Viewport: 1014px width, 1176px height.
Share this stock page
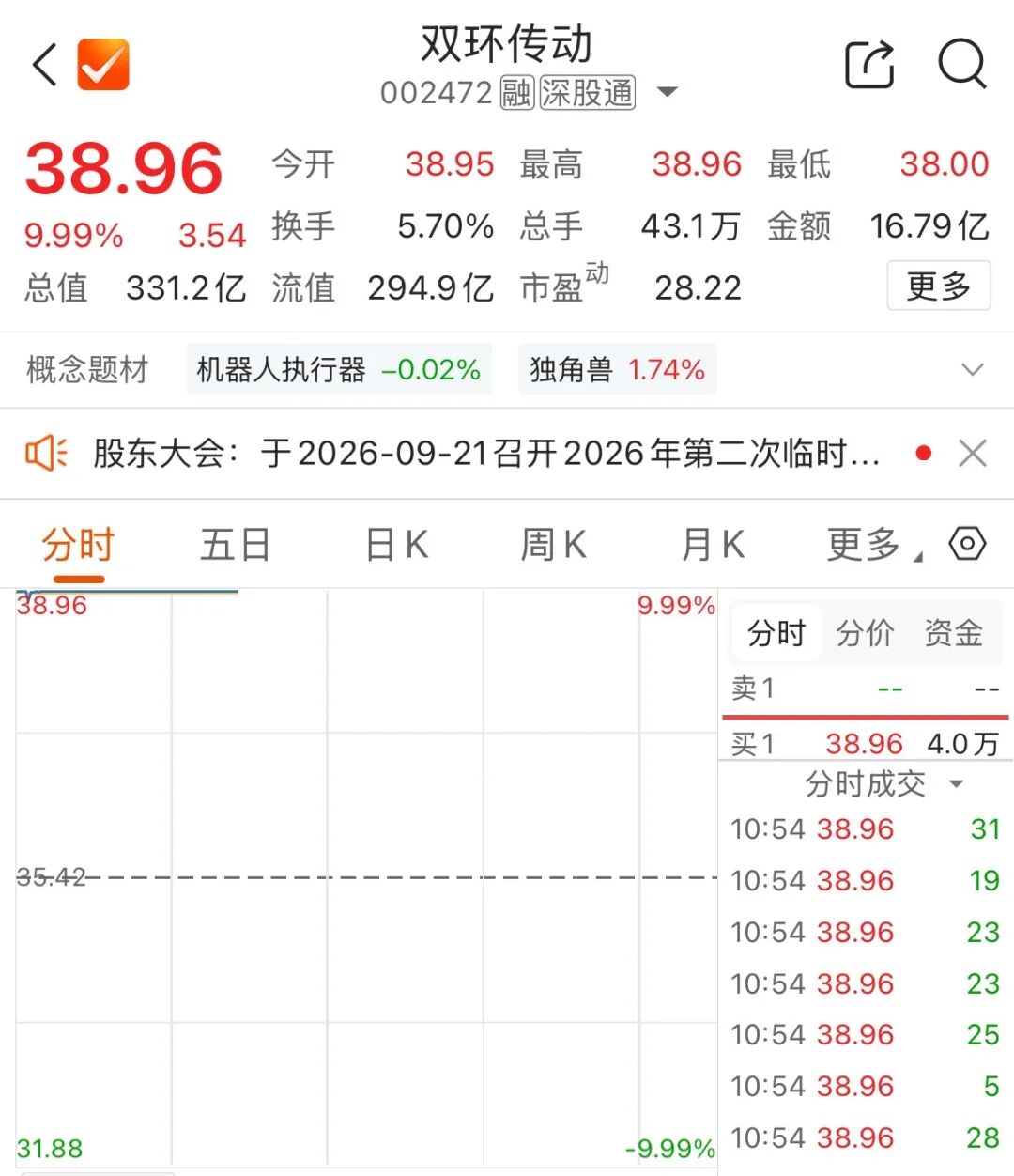coord(869,64)
